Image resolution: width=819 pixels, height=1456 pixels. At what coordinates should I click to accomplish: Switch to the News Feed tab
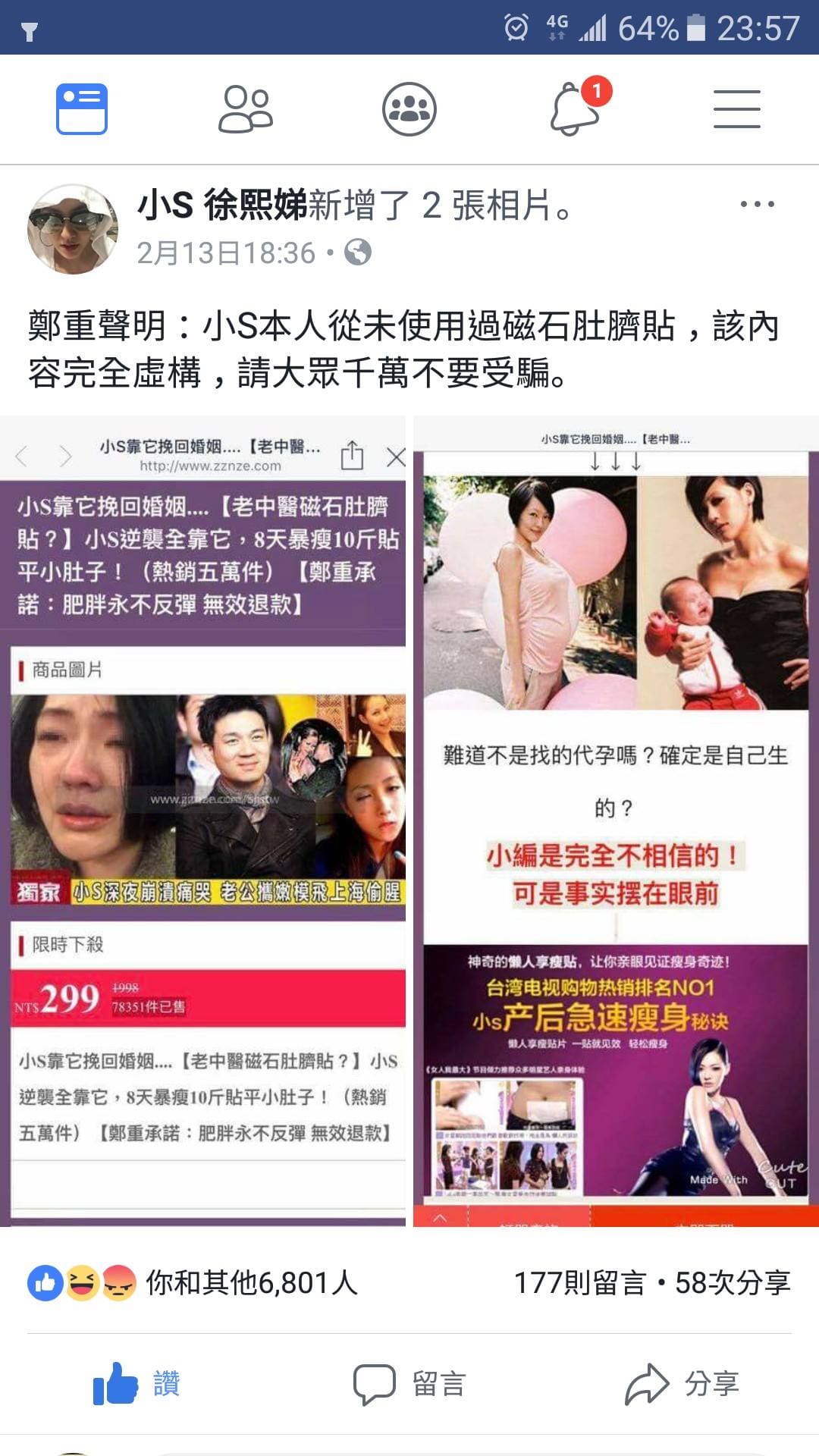[x=82, y=109]
